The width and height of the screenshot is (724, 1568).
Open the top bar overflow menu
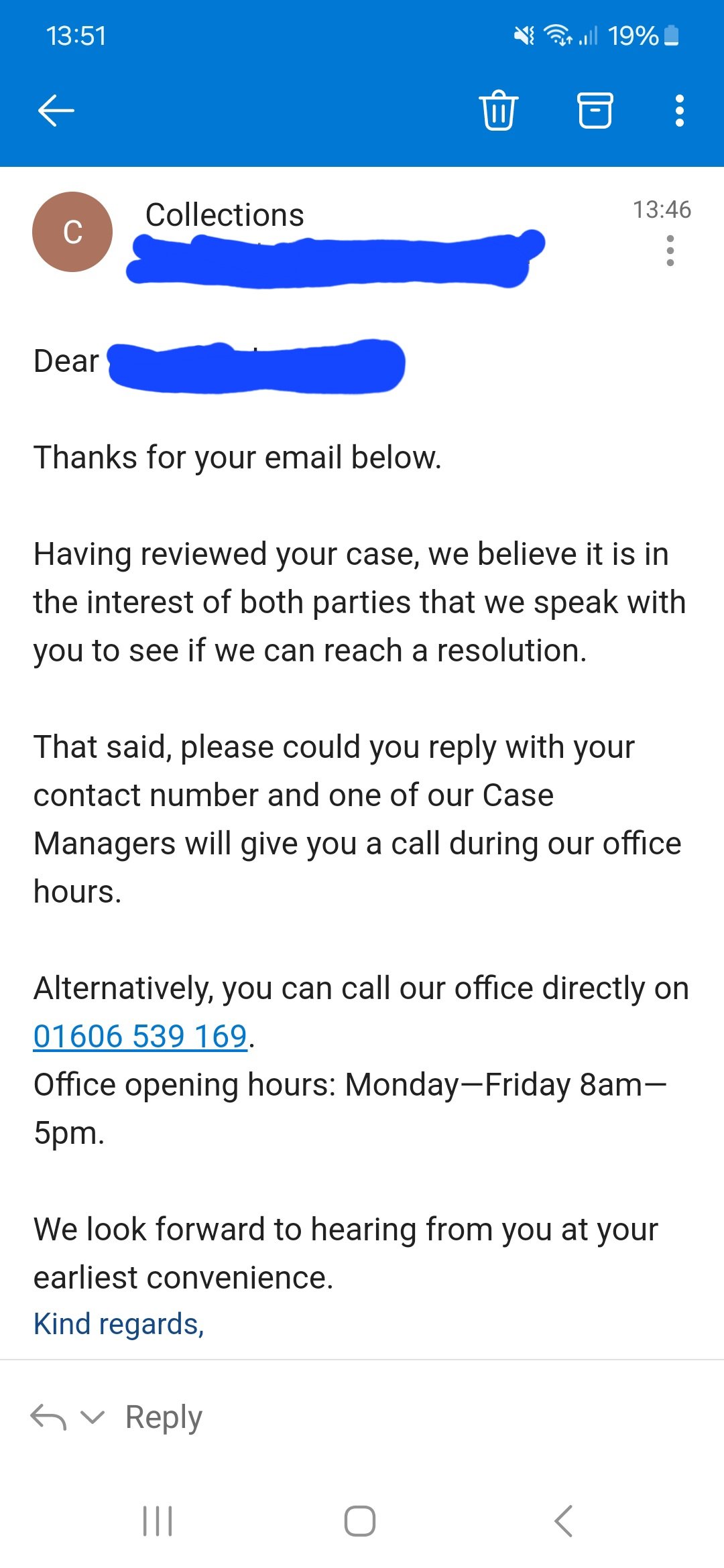click(679, 111)
